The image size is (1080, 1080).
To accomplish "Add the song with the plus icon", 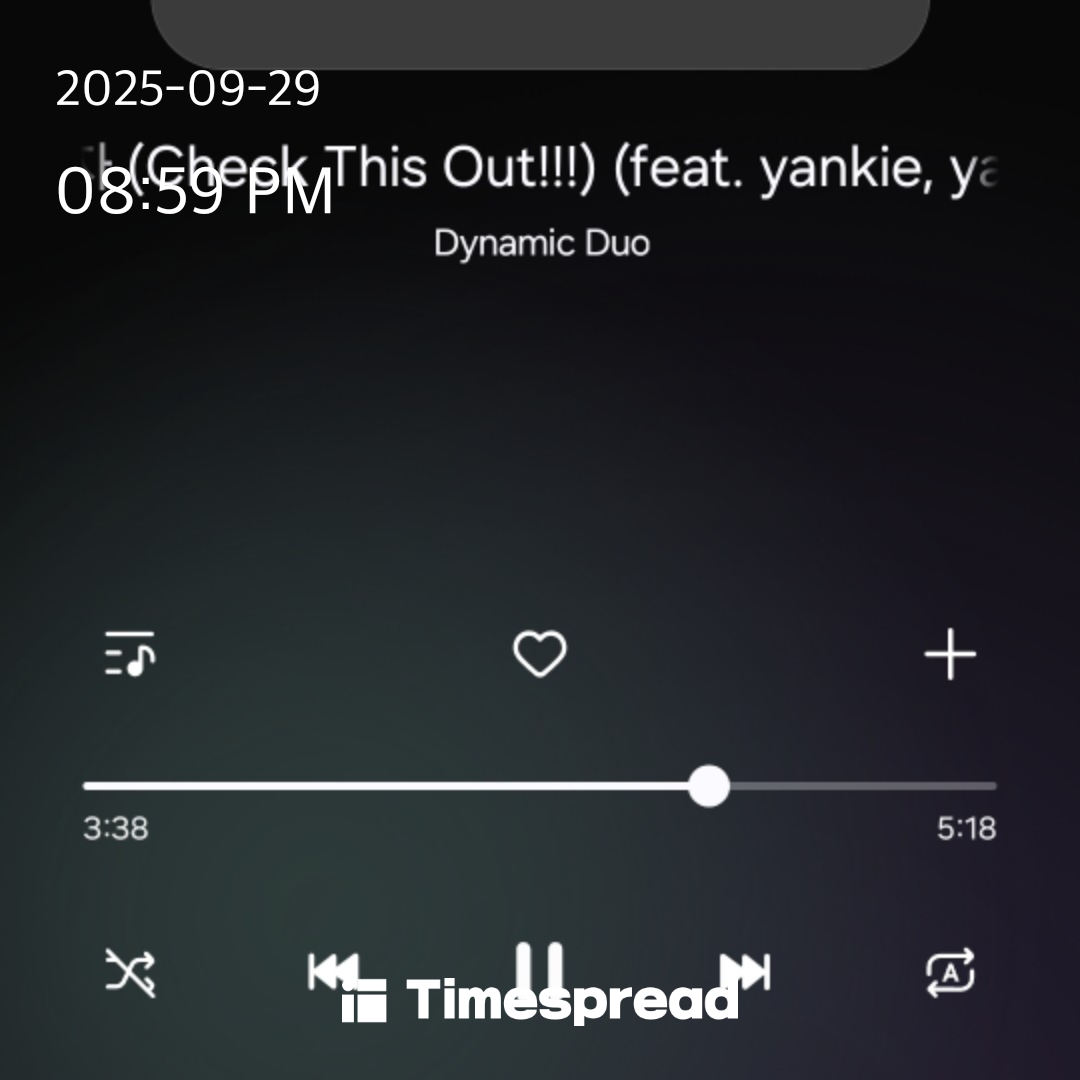I will (x=949, y=655).
